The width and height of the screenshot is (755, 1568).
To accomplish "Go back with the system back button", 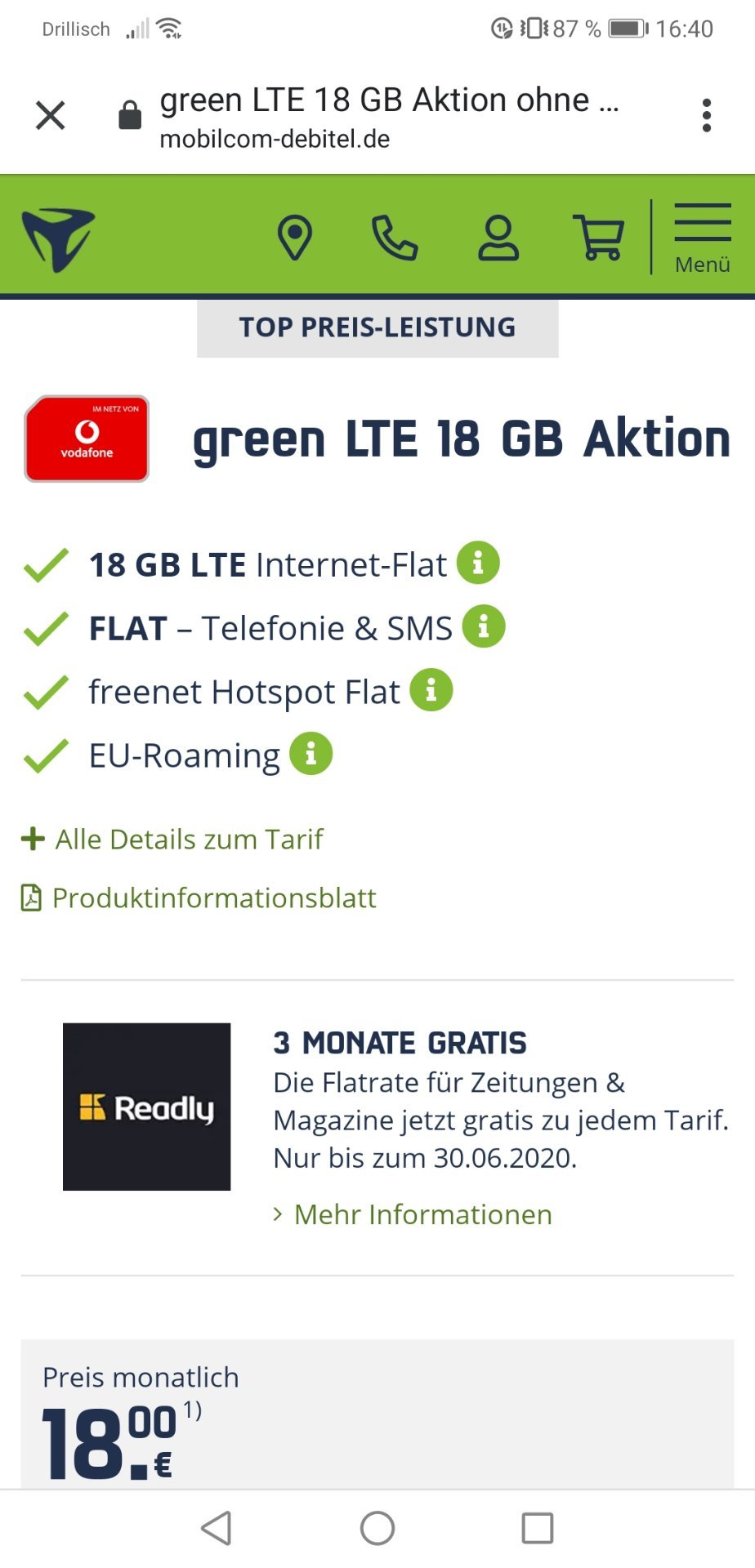I will (217, 1528).
